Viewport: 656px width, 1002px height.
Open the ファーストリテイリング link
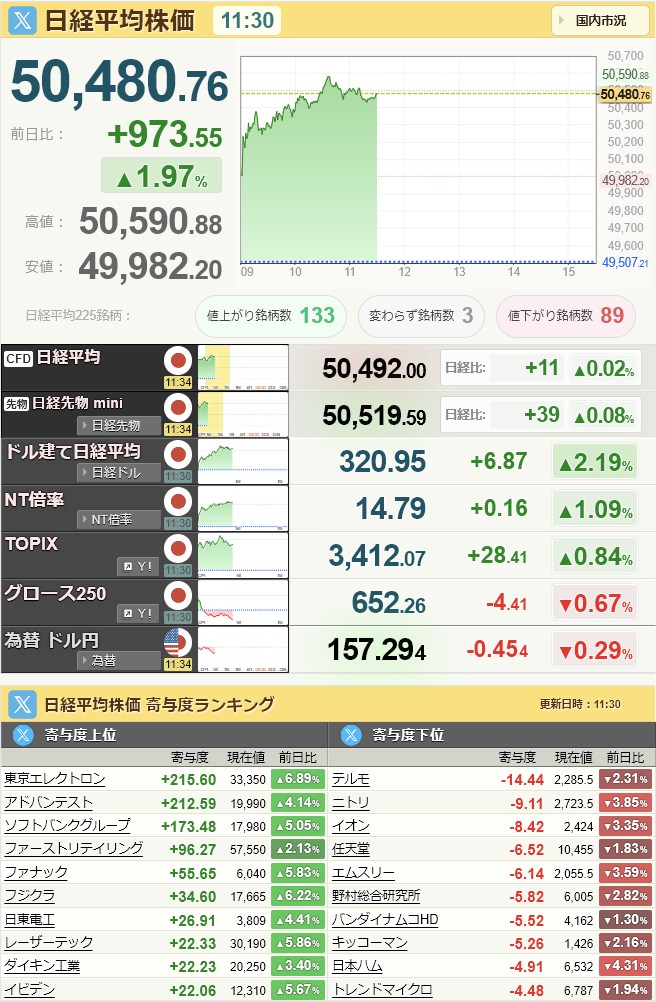pos(73,849)
